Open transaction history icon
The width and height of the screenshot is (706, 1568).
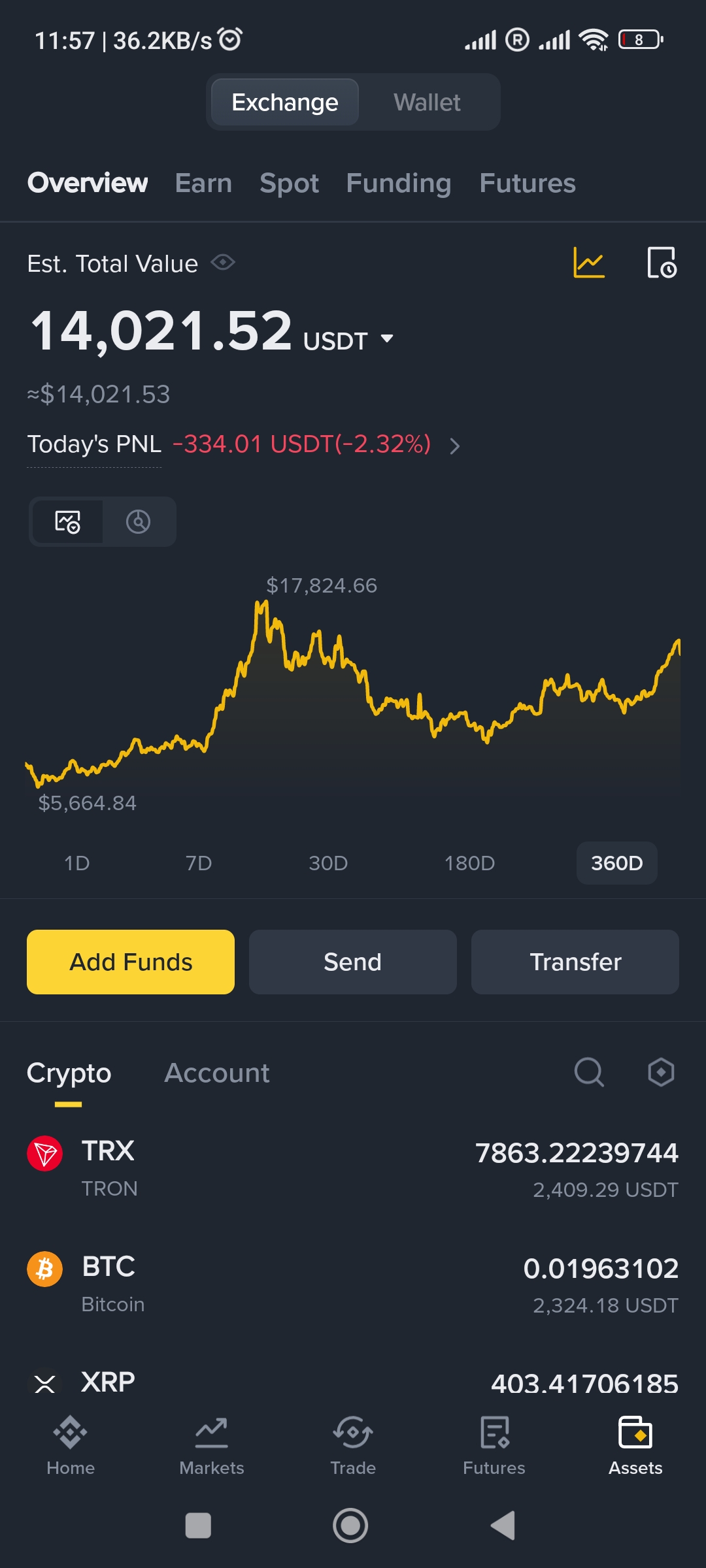click(x=662, y=263)
